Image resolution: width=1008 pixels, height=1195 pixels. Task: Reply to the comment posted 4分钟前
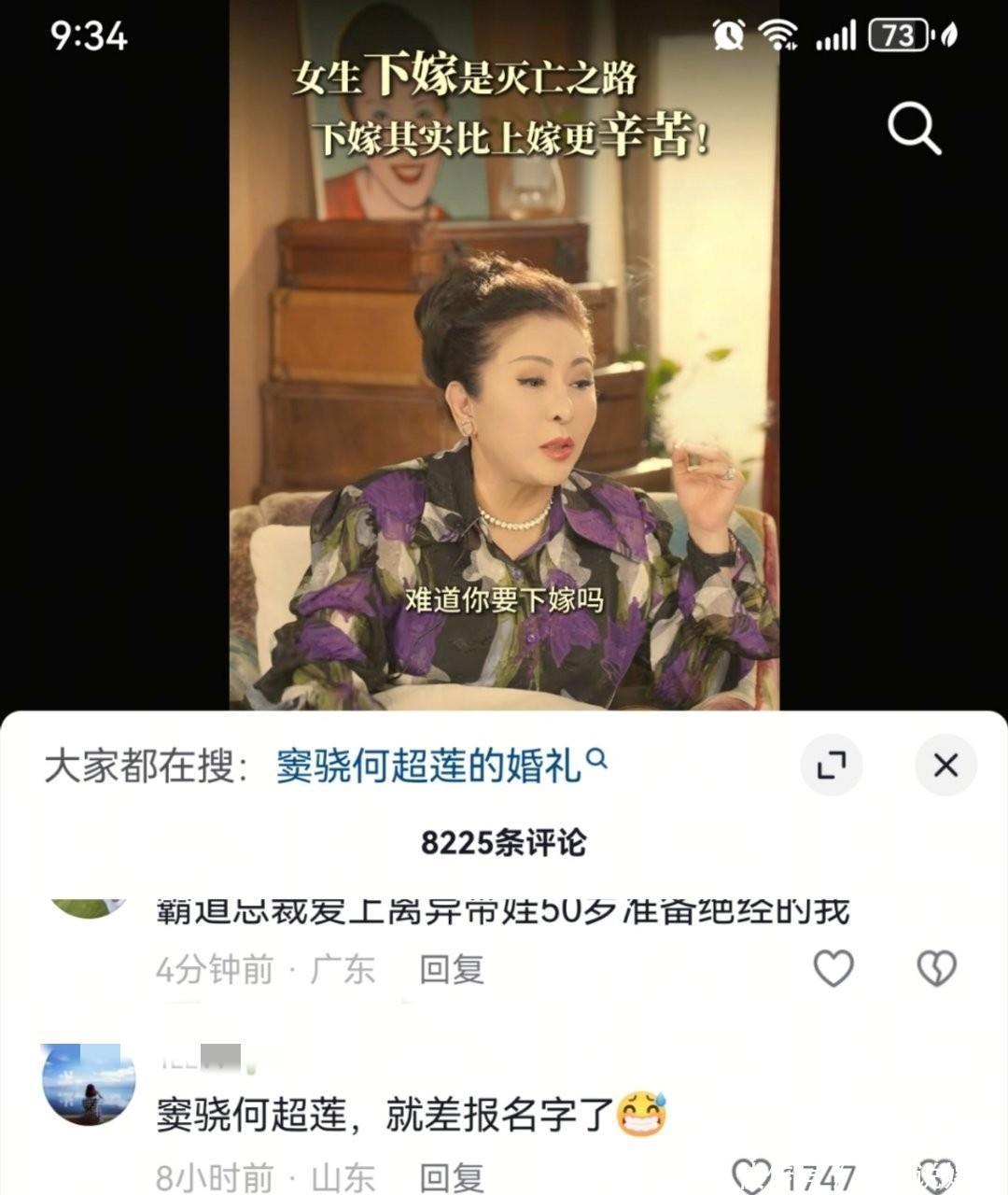click(451, 969)
